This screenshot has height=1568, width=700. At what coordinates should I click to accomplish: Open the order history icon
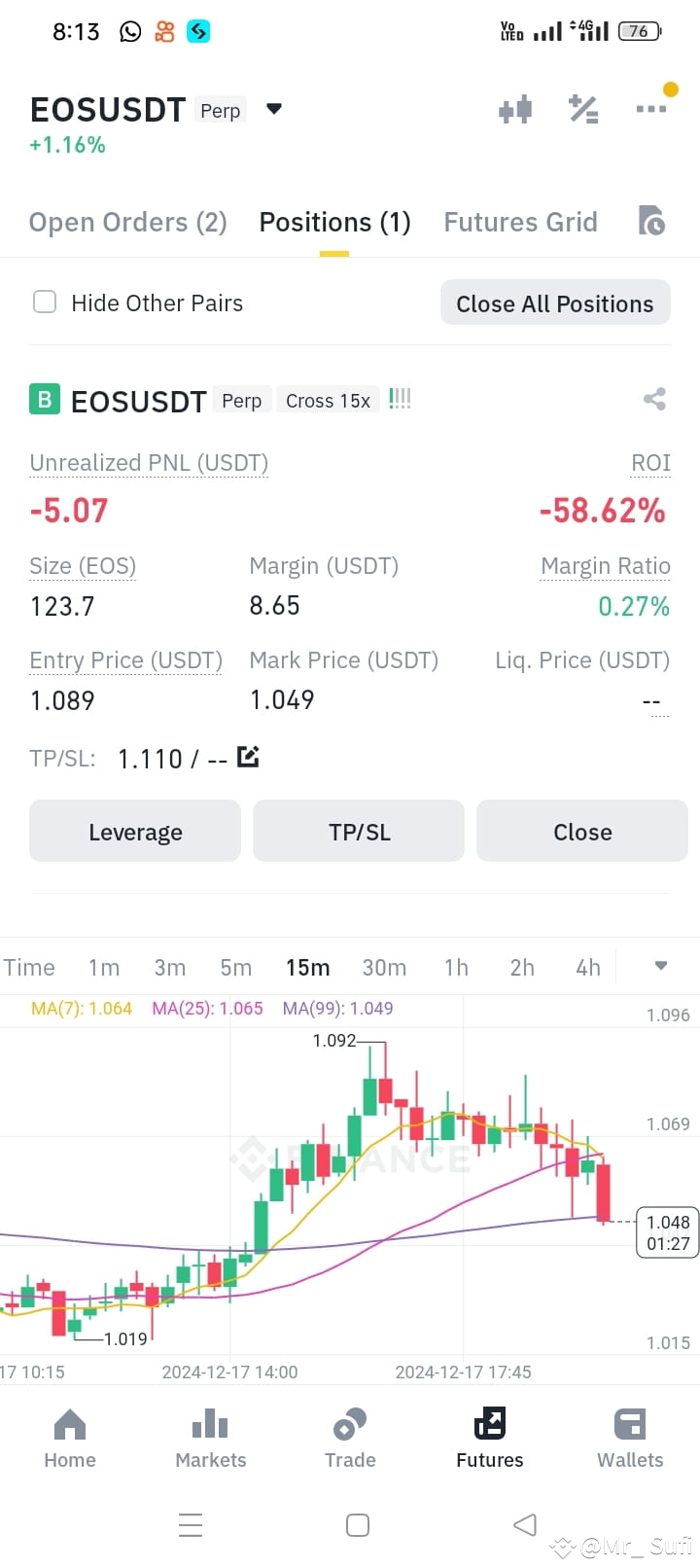(x=651, y=221)
